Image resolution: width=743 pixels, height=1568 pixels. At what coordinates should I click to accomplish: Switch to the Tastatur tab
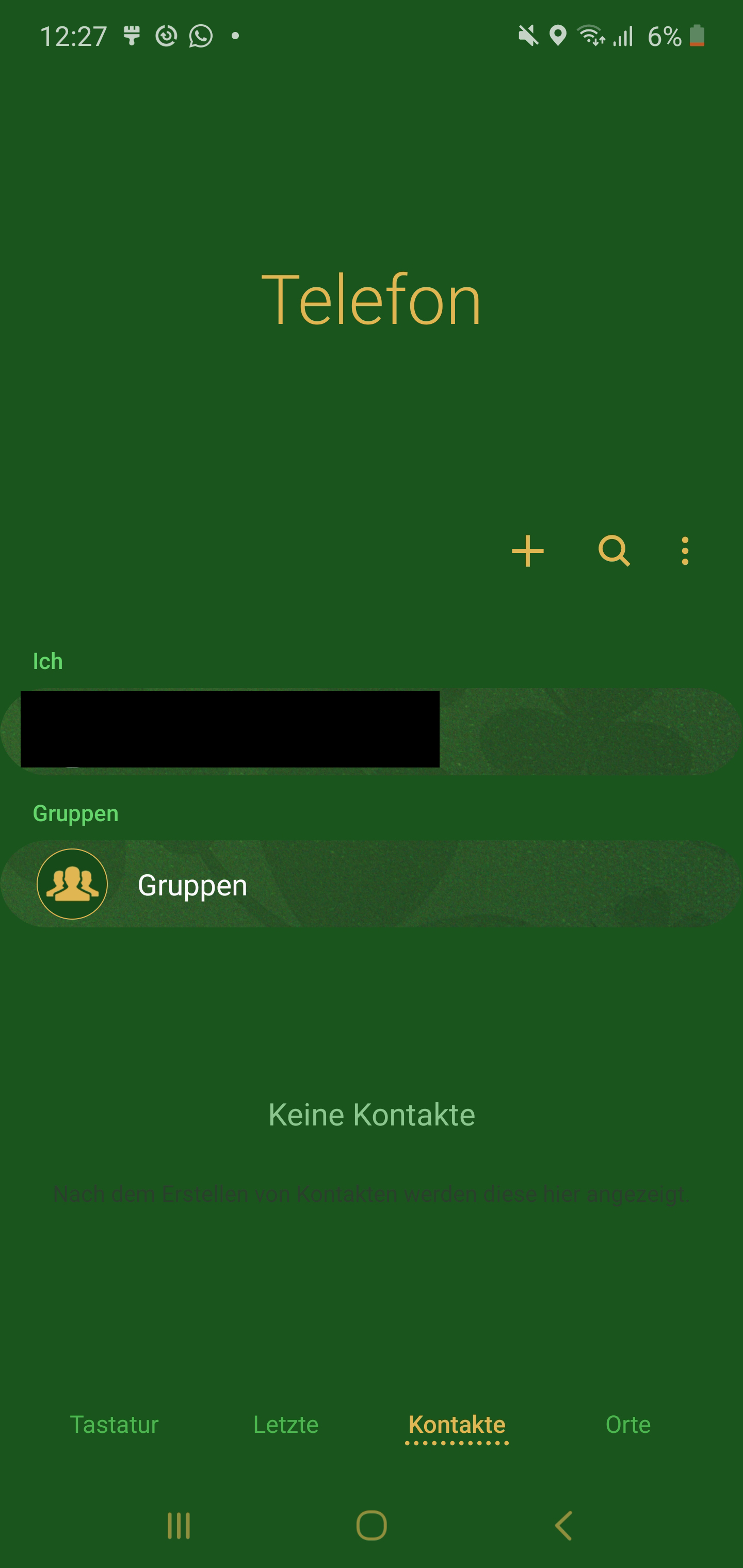click(115, 1424)
